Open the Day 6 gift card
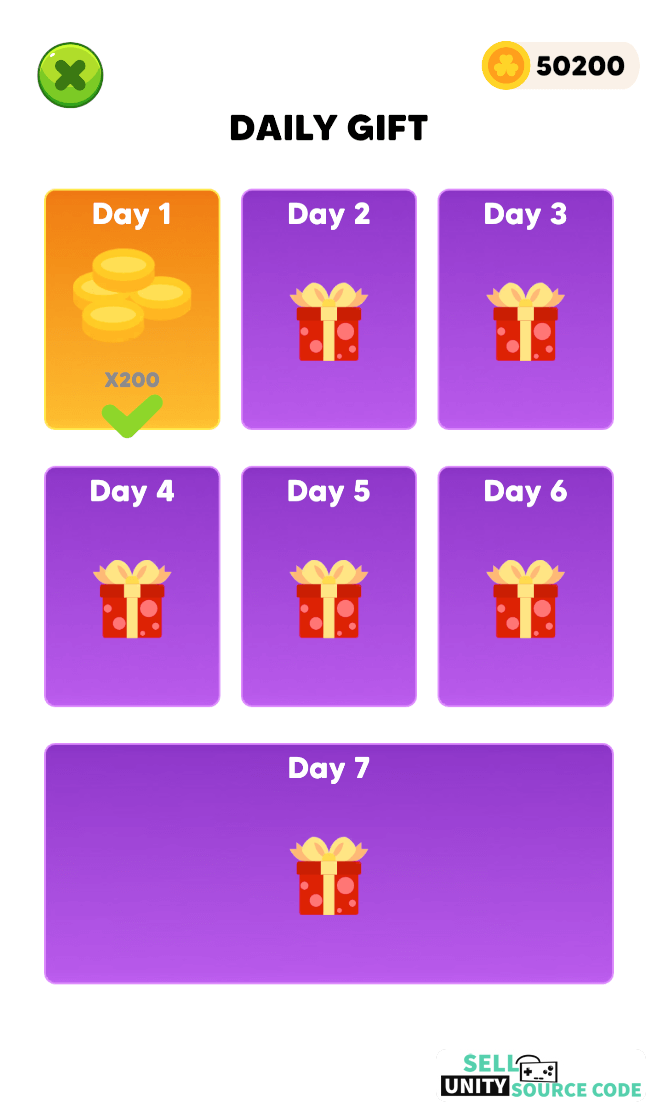The width and height of the screenshot is (656, 1112). [x=526, y=586]
